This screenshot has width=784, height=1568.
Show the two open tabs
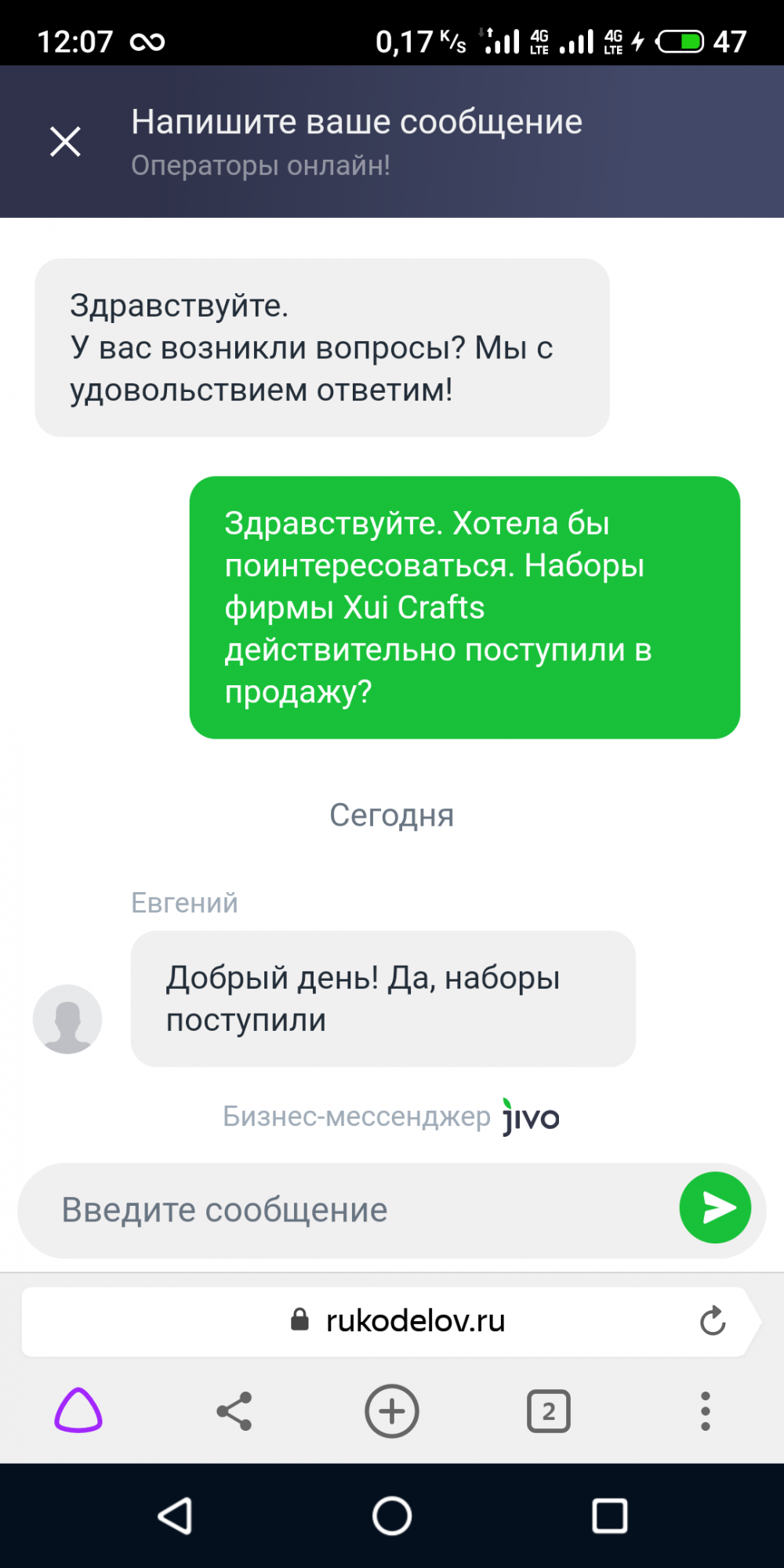(549, 1411)
